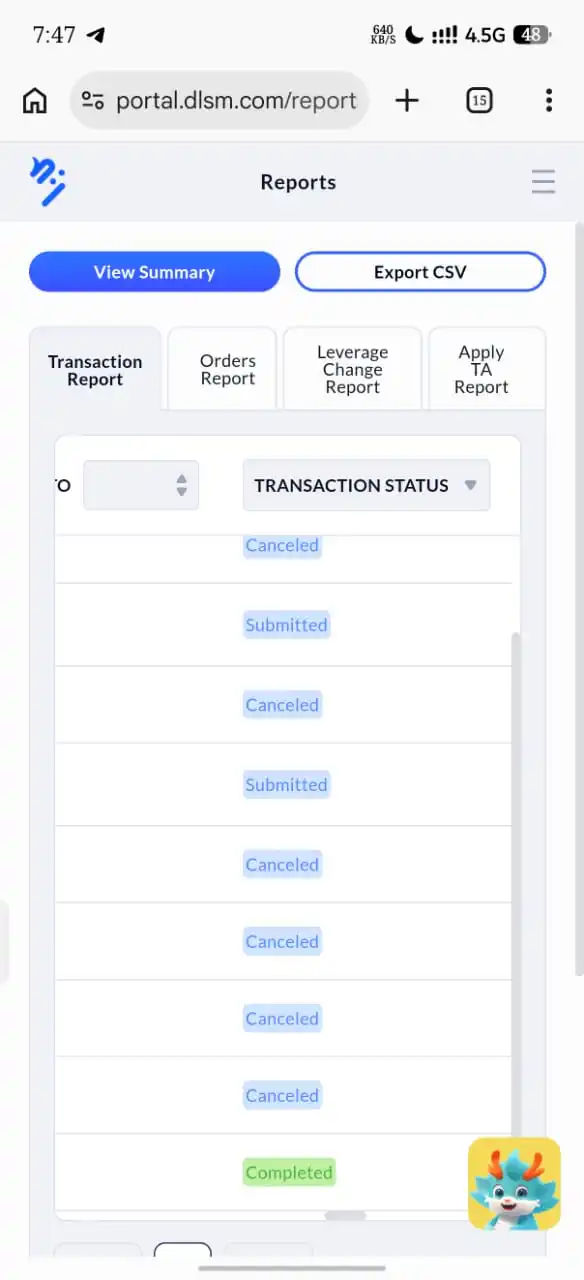Expand the Transaction Status filter dropdown
This screenshot has height=1280, width=584.
tap(366, 485)
